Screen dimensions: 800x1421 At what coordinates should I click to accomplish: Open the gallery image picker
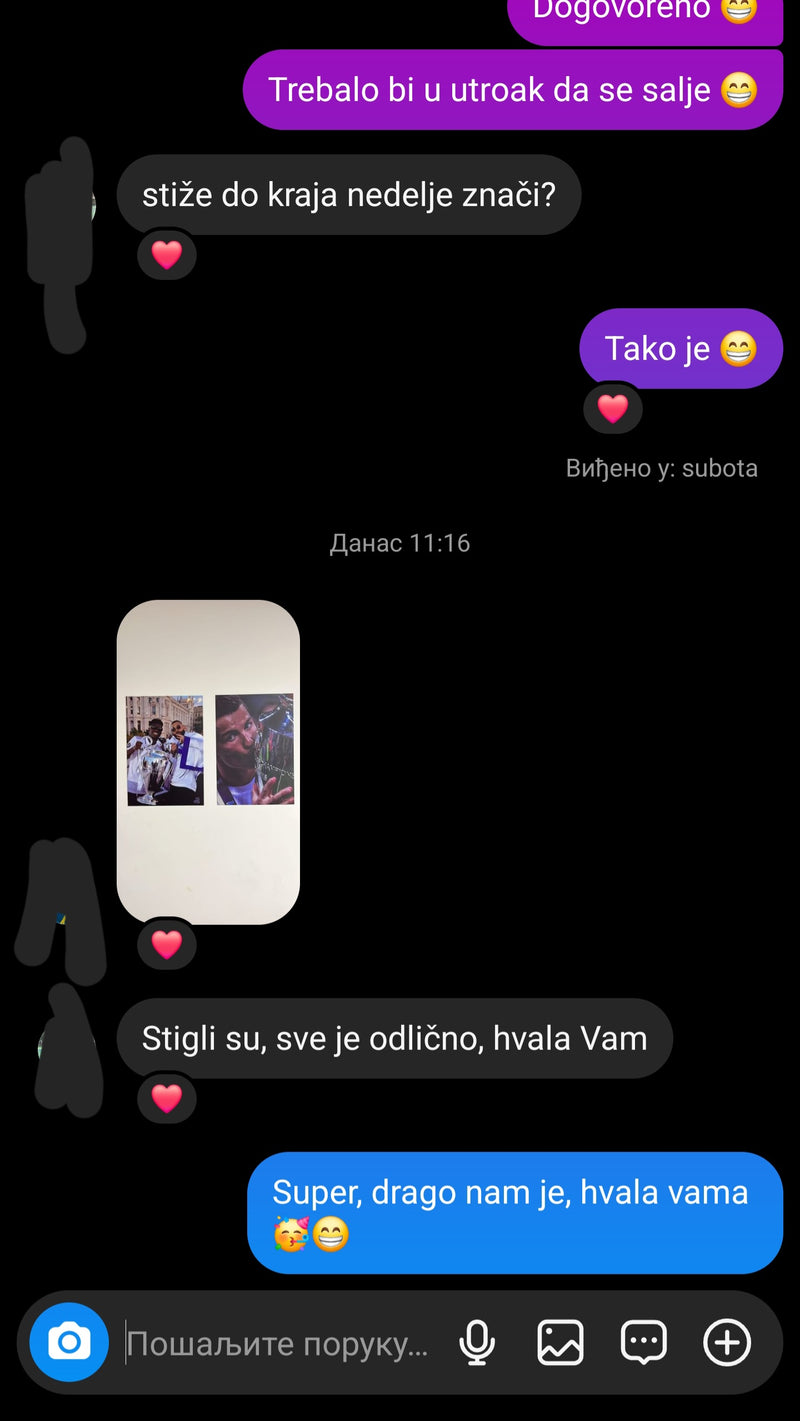tap(560, 1342)
